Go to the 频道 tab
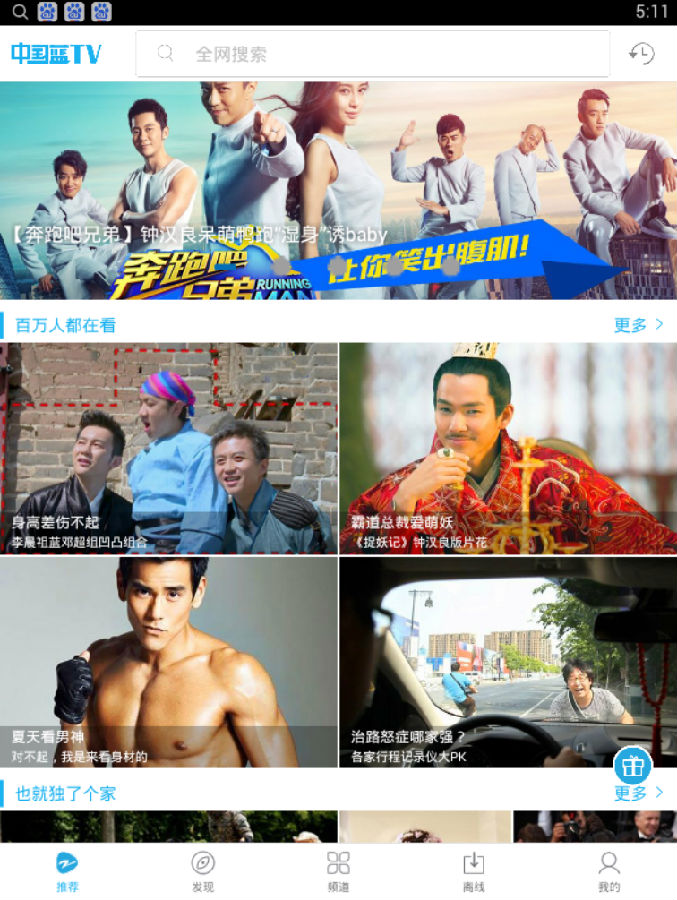The width and height of the screenshot is (677, 900). click(338, 871)
